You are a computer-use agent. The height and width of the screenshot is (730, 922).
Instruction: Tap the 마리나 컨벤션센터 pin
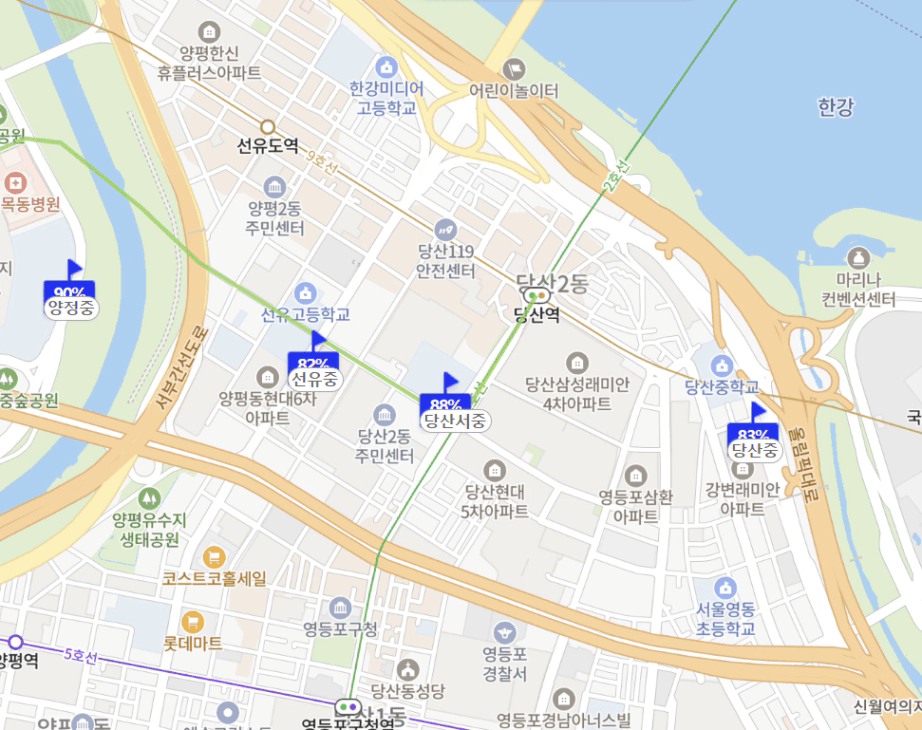[x=858, y=258]
